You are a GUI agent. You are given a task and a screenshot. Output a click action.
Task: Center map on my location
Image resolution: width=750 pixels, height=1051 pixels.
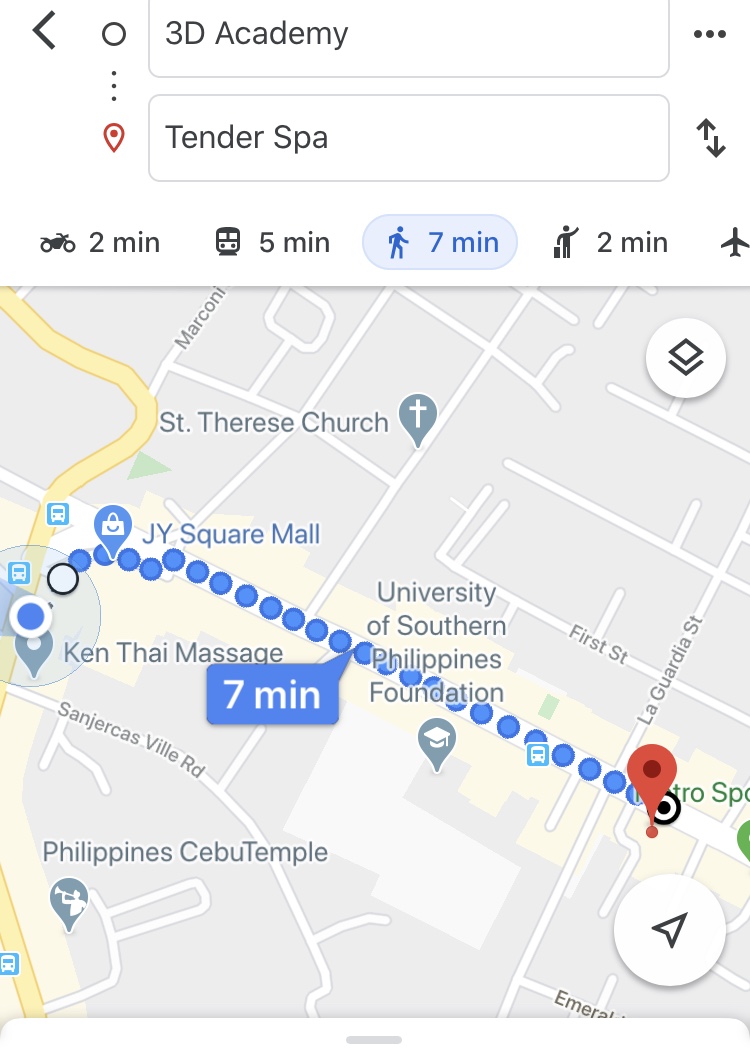(x=669, y=930)
